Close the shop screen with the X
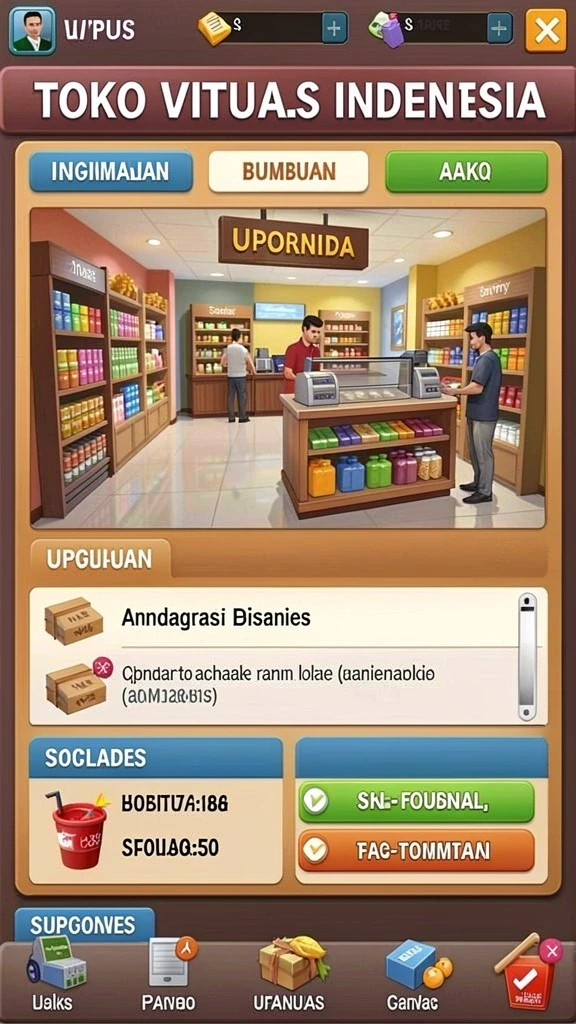This screenshot has height=1024, width=576. 546,30
